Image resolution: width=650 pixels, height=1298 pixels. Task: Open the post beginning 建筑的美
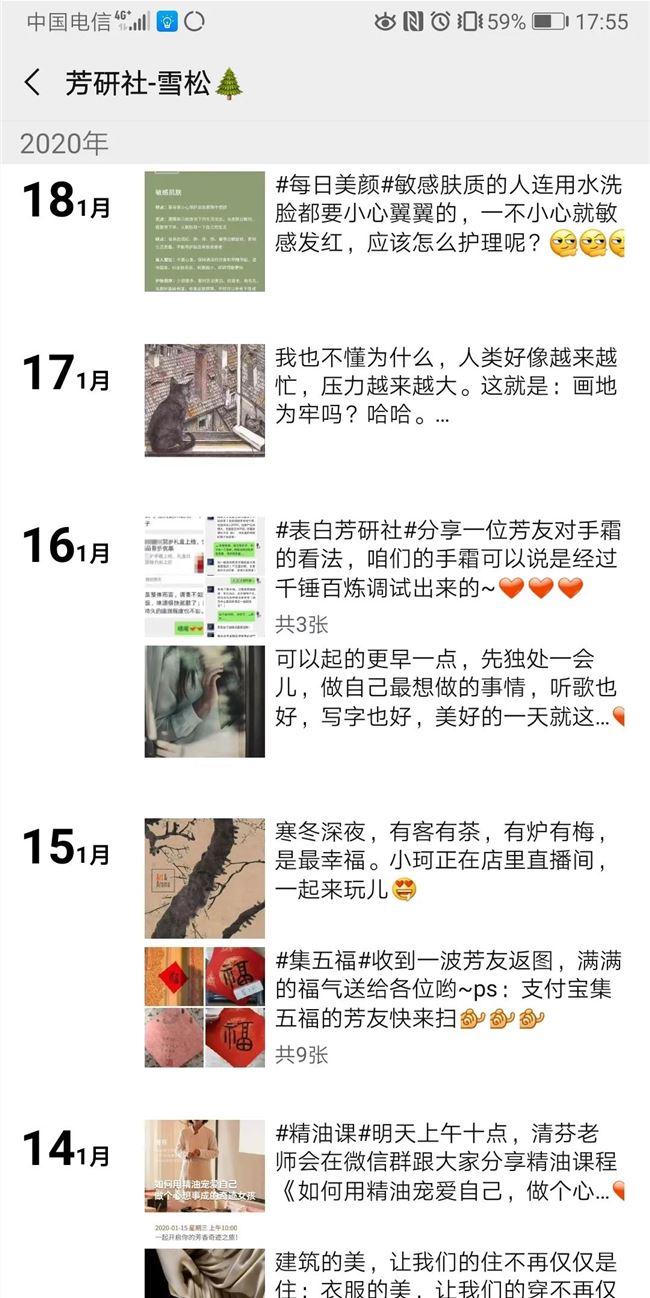448,1274
